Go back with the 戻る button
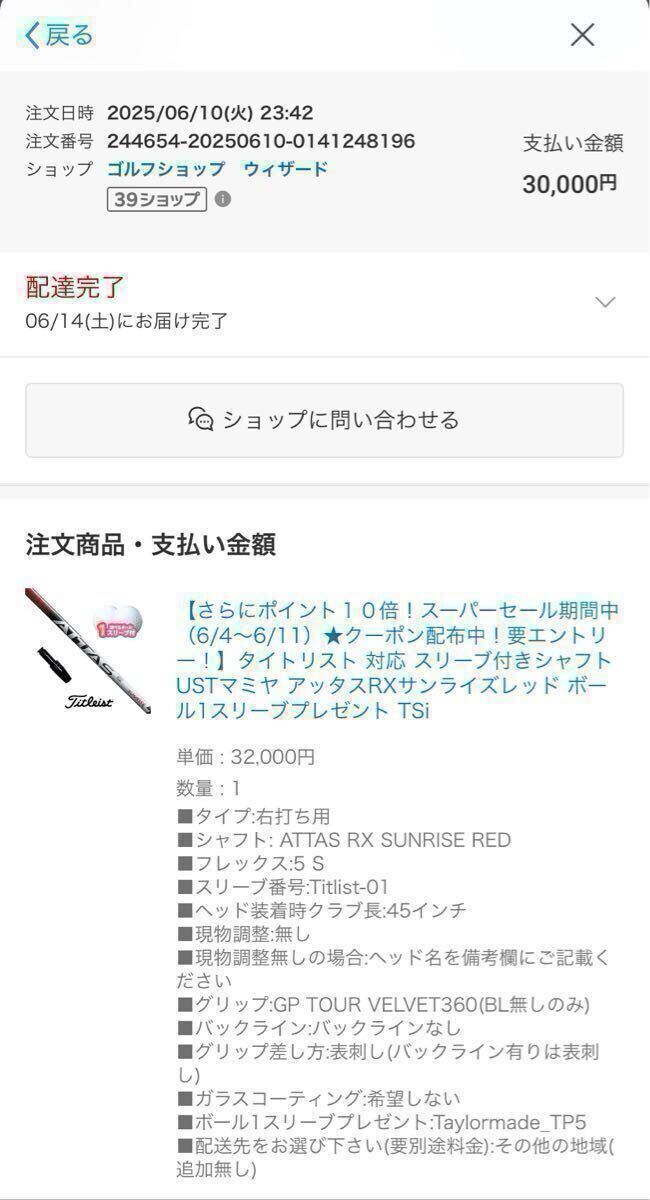The width and height of the screenshot is (650, 1200). 58,36
